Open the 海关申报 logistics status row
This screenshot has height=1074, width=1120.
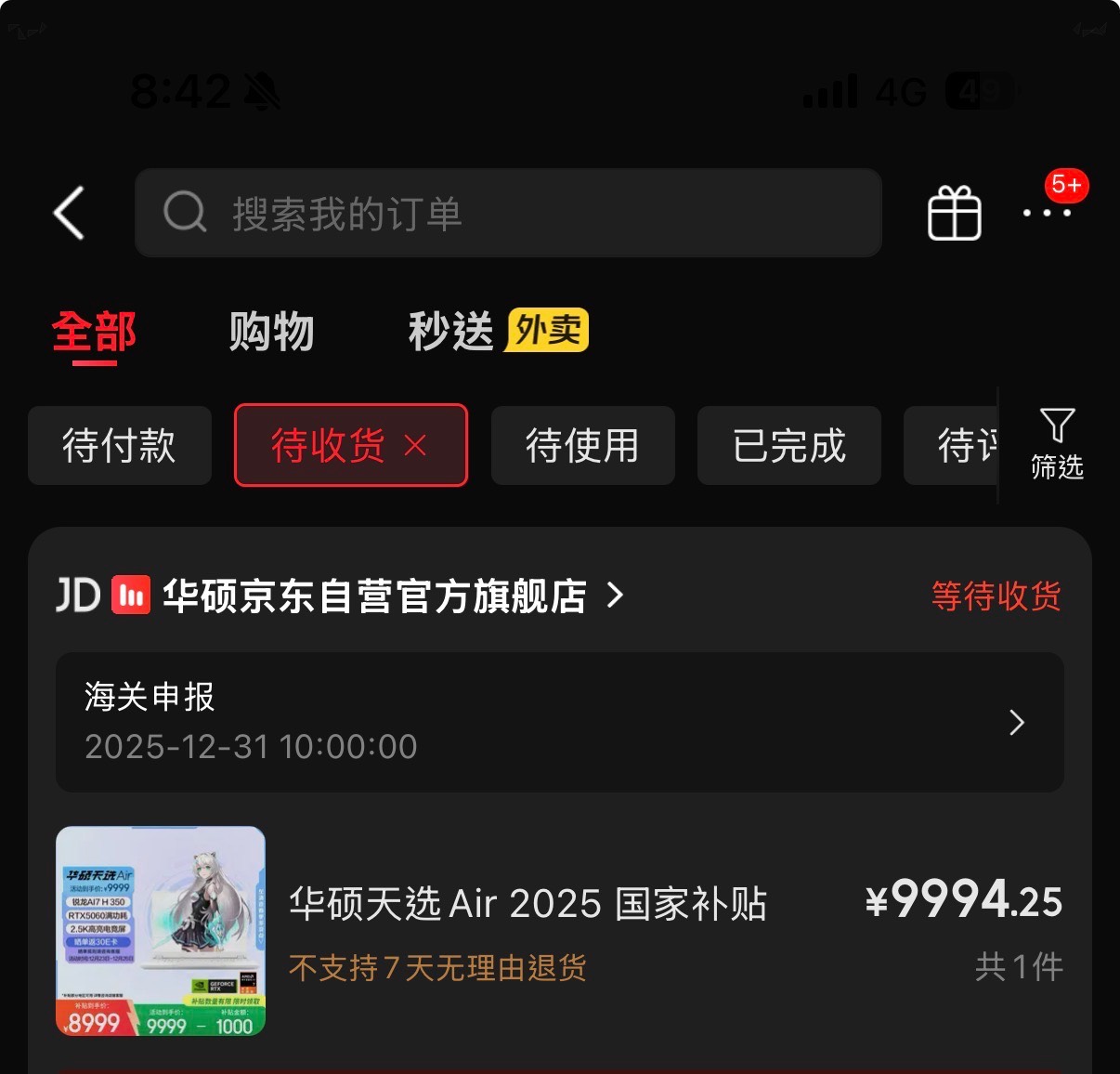pos(559,722)
